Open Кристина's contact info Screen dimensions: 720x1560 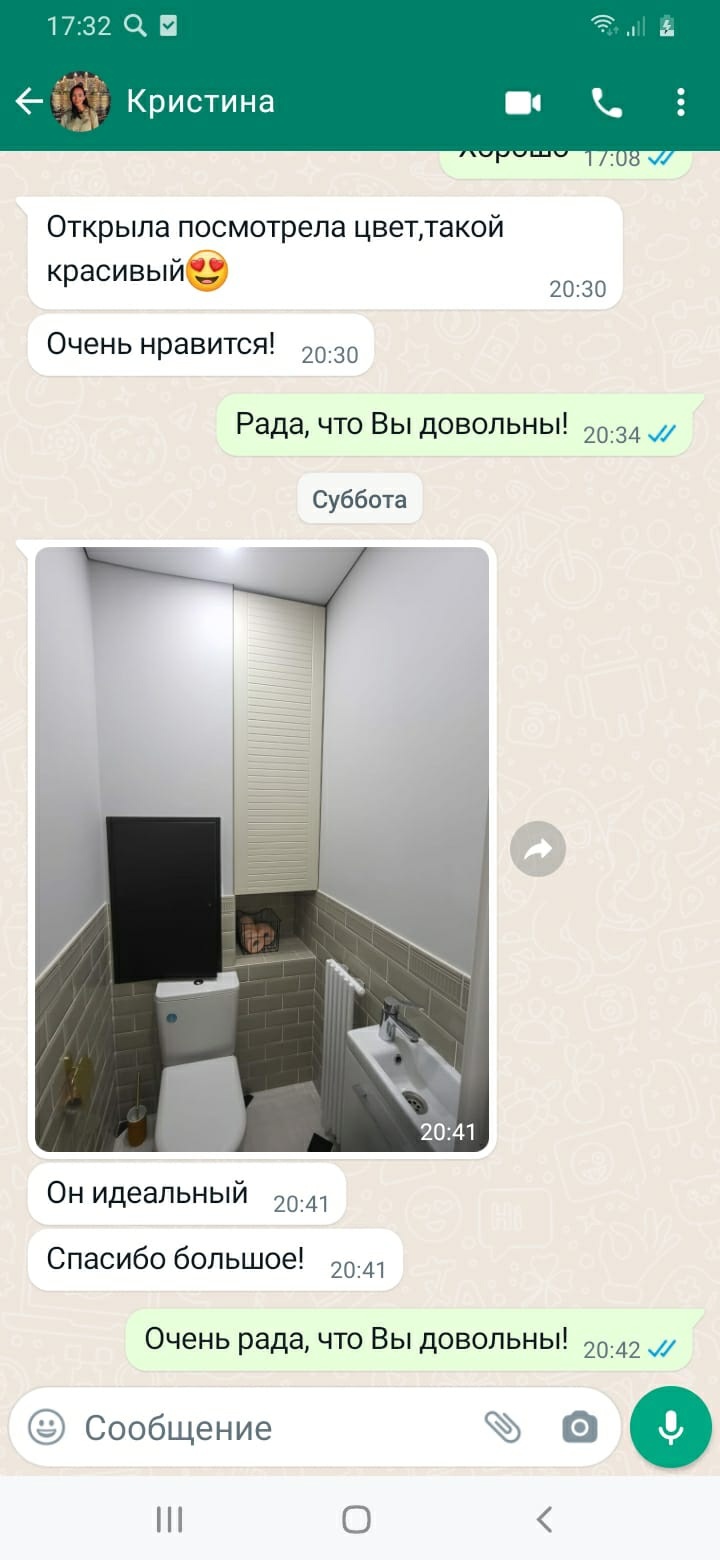point(200,102)
